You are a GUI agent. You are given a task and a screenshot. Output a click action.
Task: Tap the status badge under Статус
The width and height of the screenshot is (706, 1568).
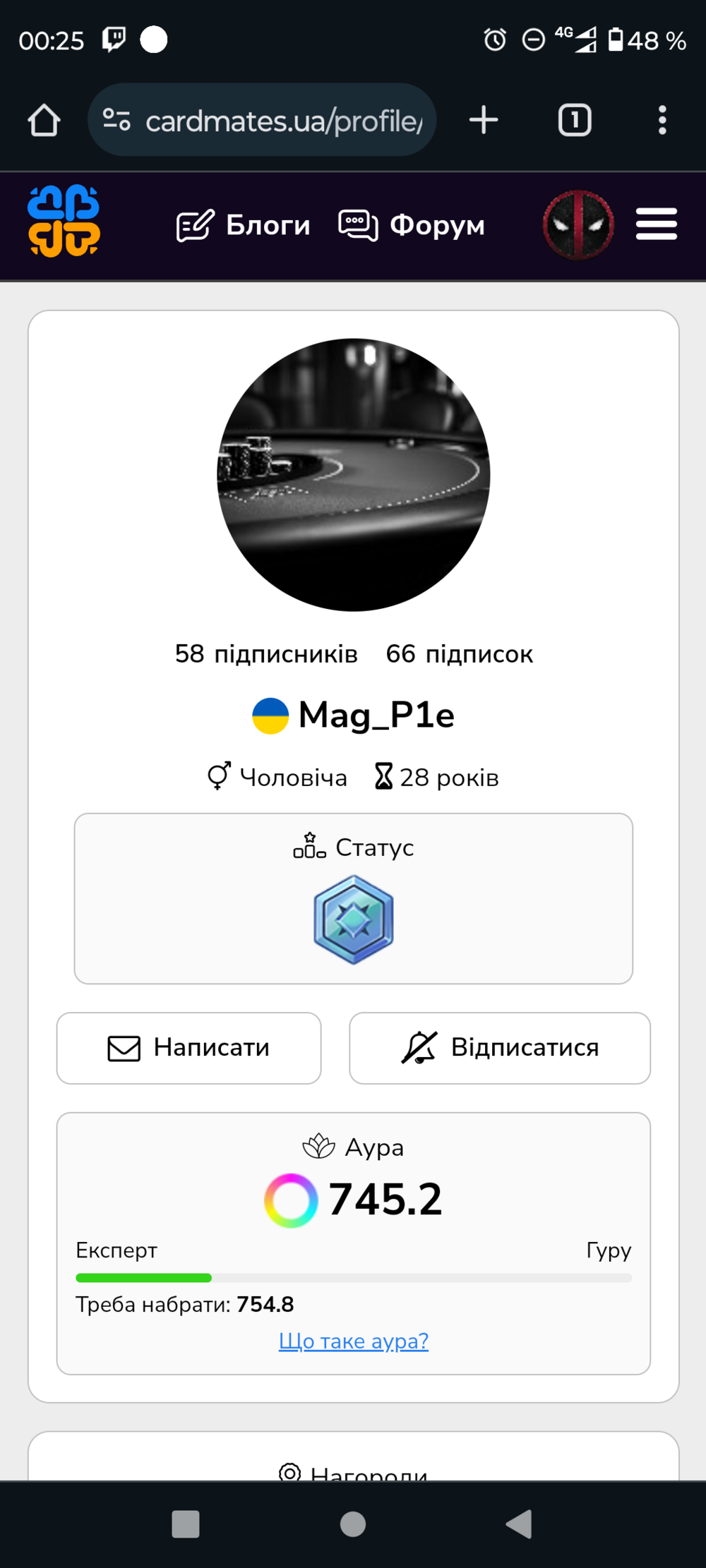(353, 919)
